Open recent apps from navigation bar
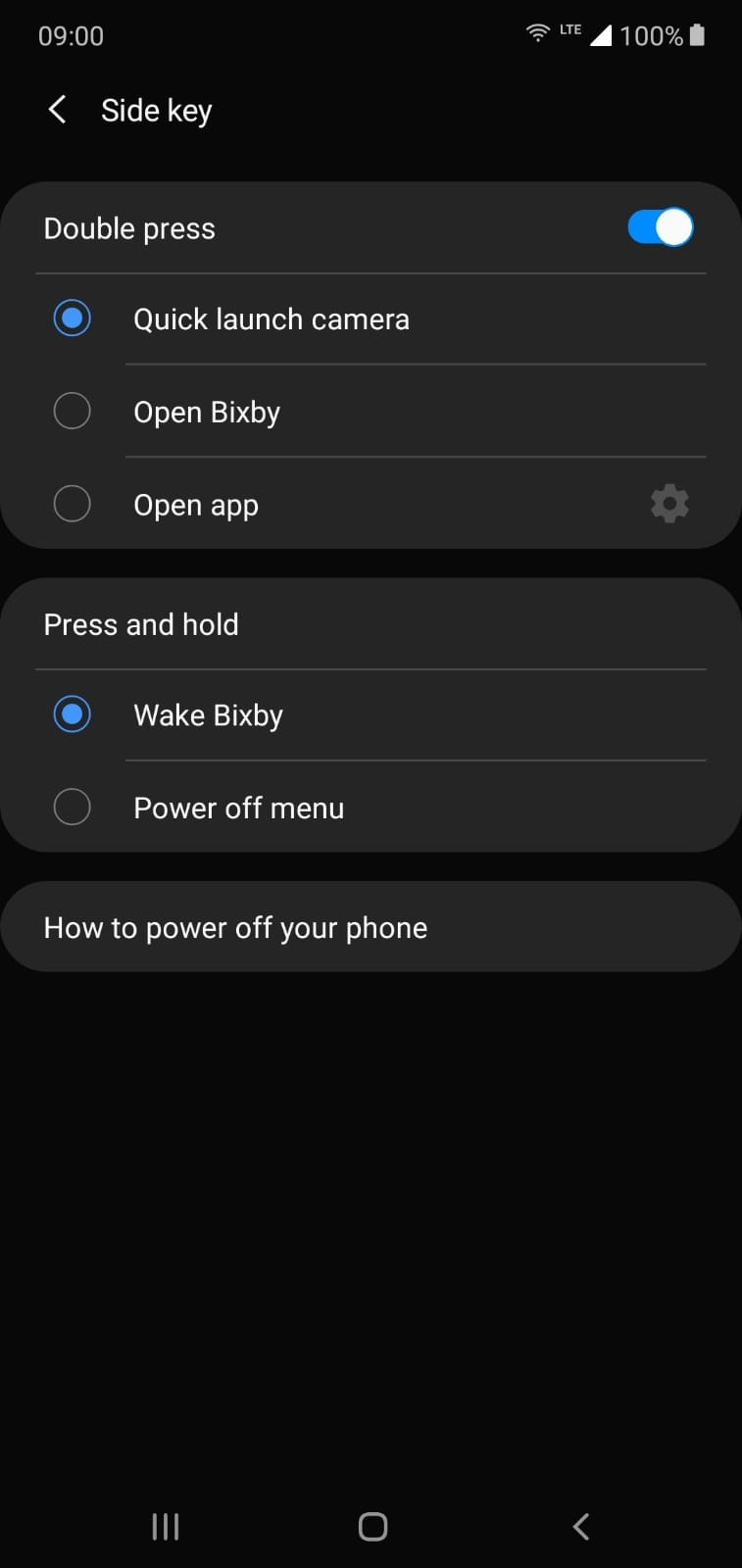 point(166,1526)
